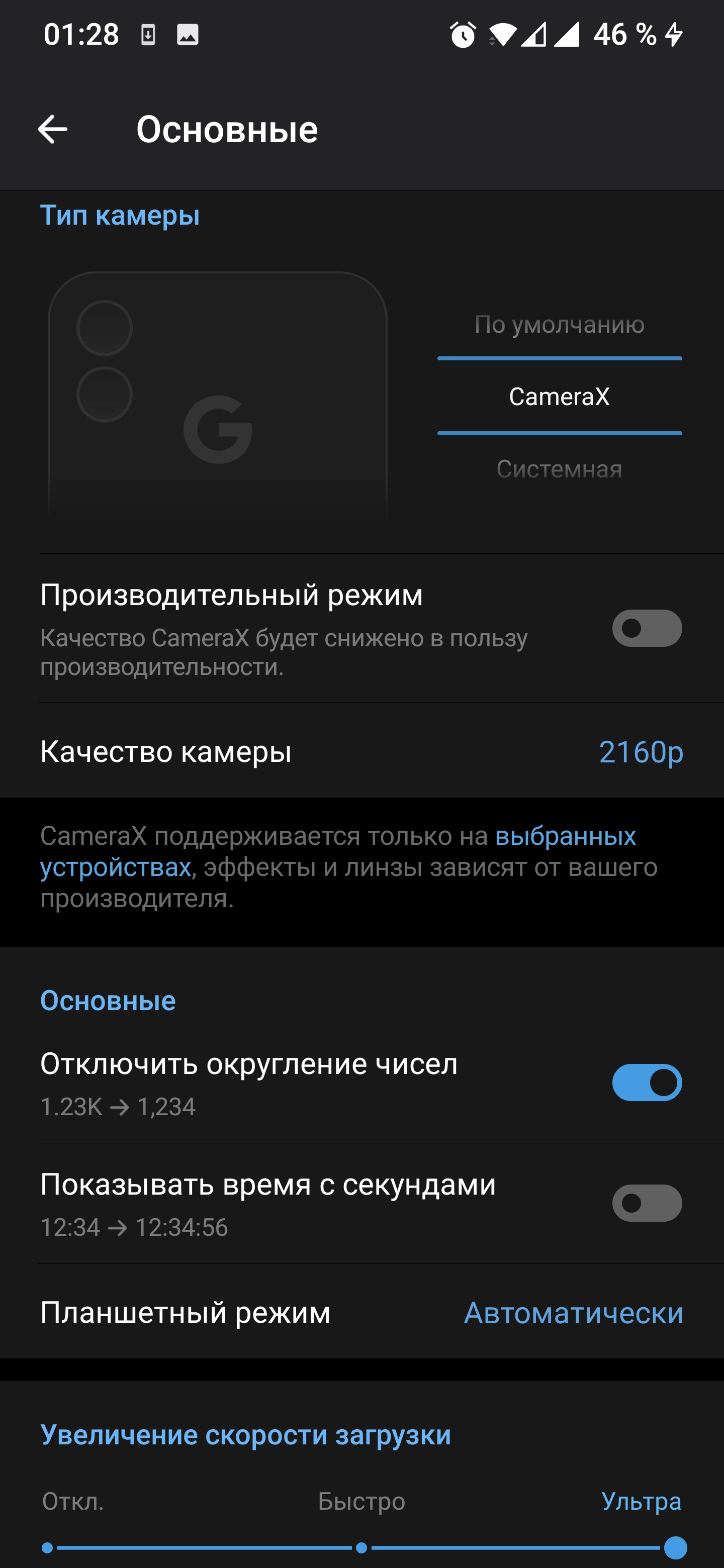Go back from Основные settings
724x1568 pixels.
[52, 129]
